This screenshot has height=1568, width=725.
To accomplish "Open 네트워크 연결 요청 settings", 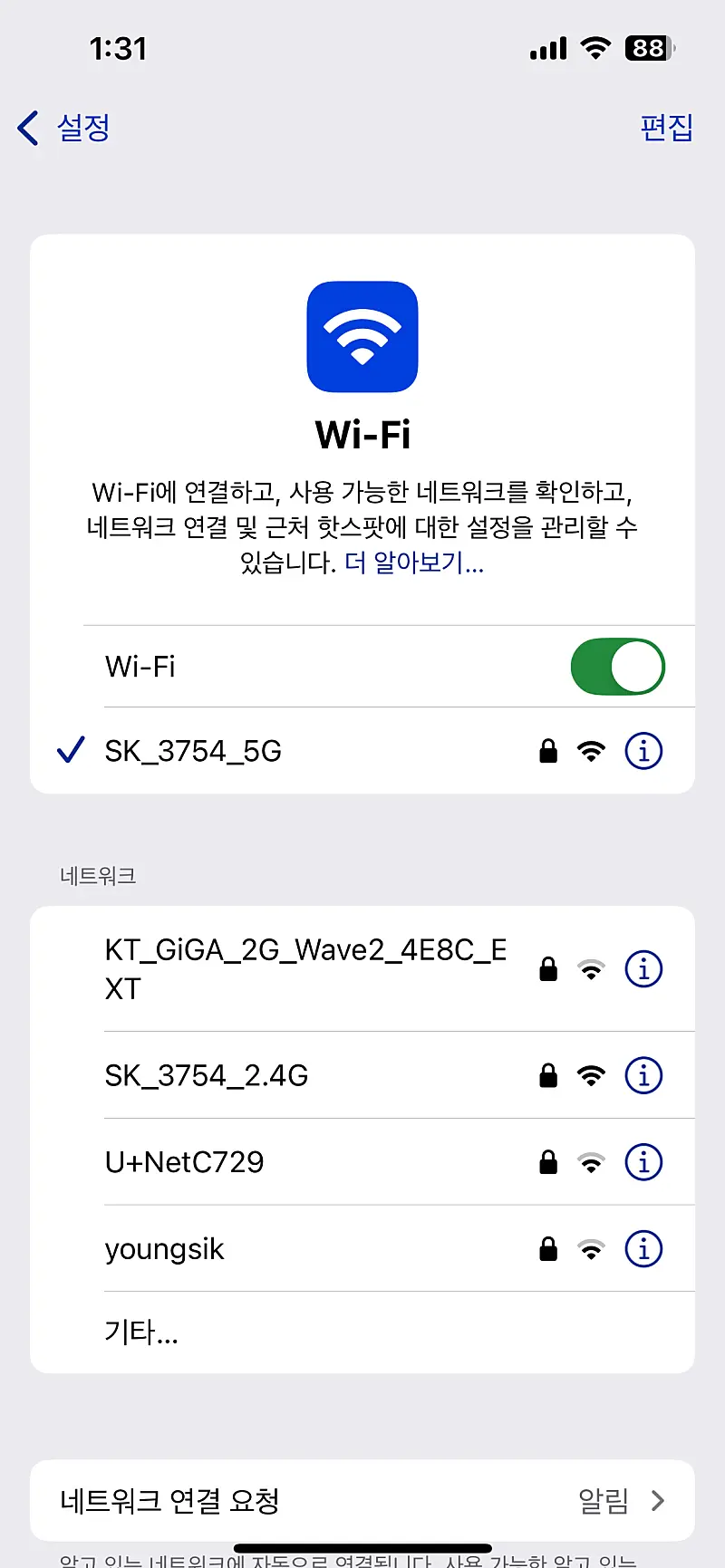I will [x=362, y=1501].
